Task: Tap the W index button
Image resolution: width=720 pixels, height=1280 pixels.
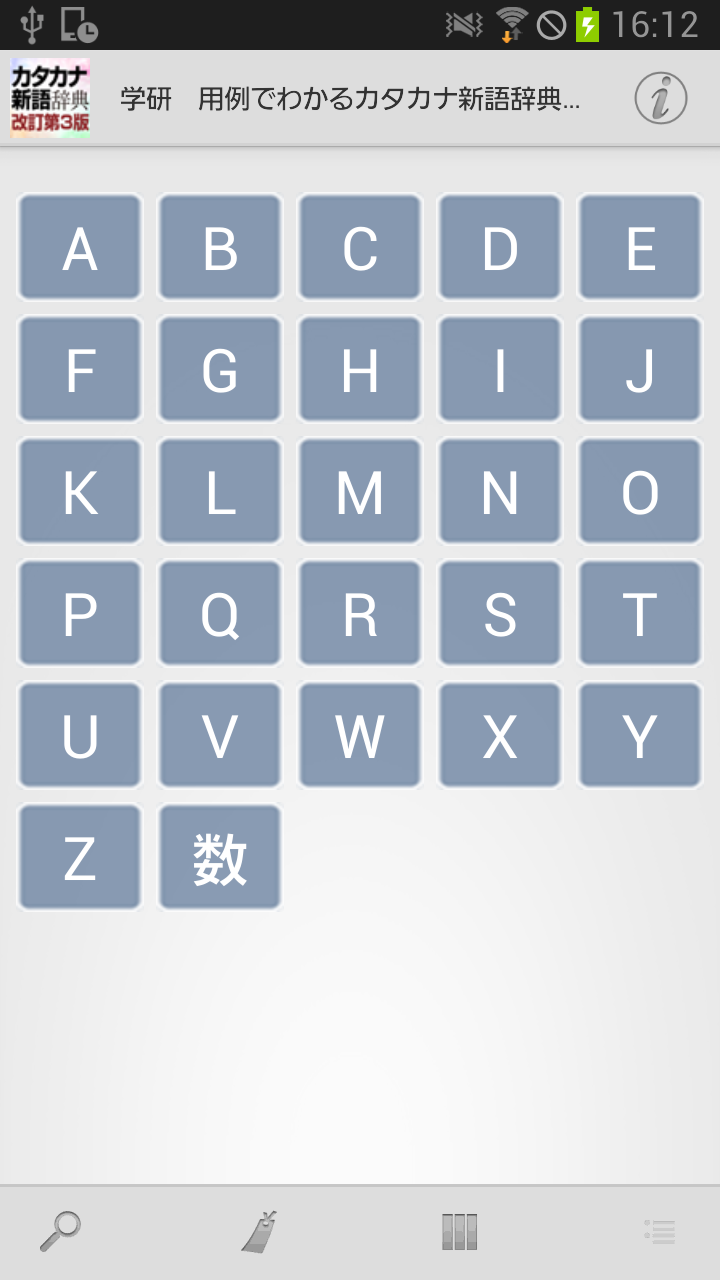Action: pyautogui.click(x=360, y=736)
